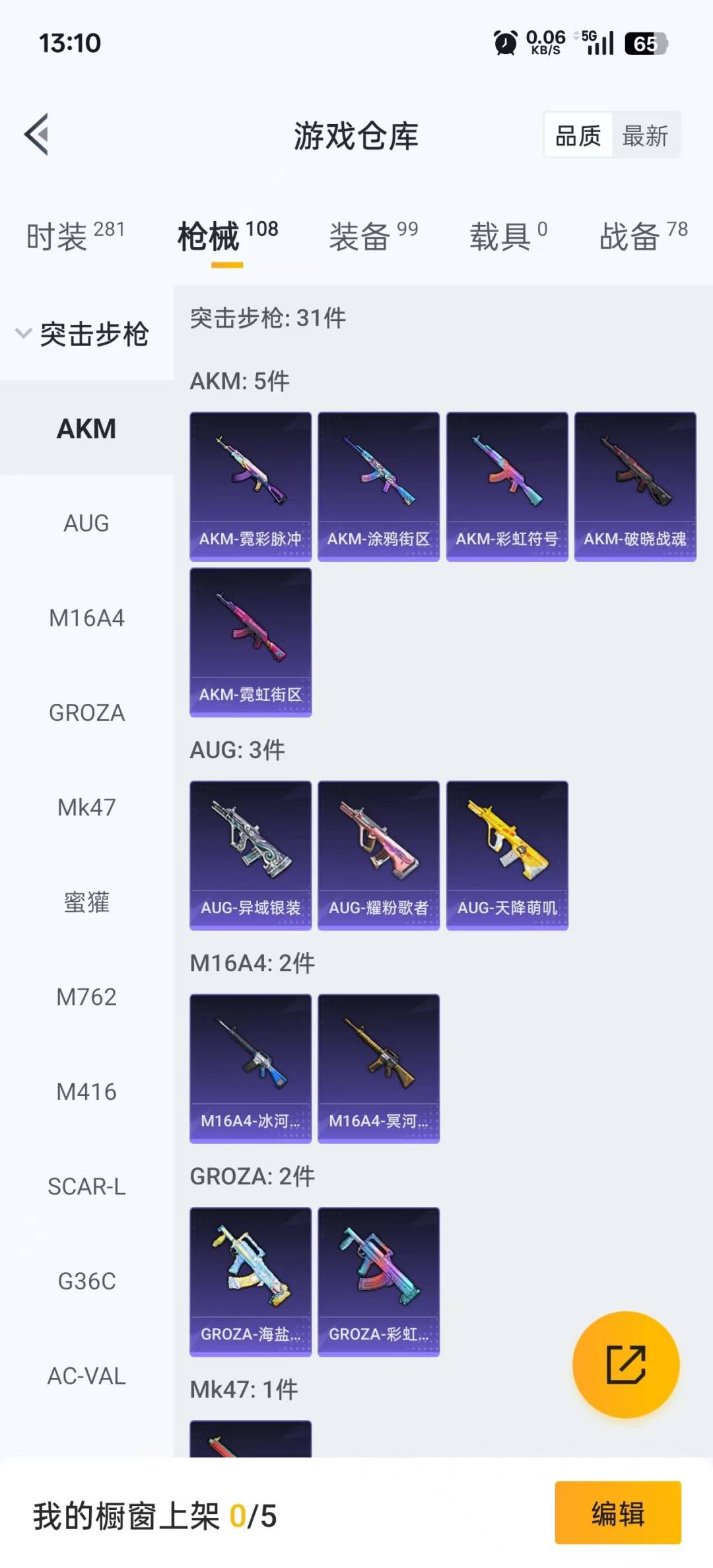Image resolution: width=713 pixels, height=1568 pixels.
Task: View the AUG-天降萌叽 skin
Action: (x=507, y=855)
